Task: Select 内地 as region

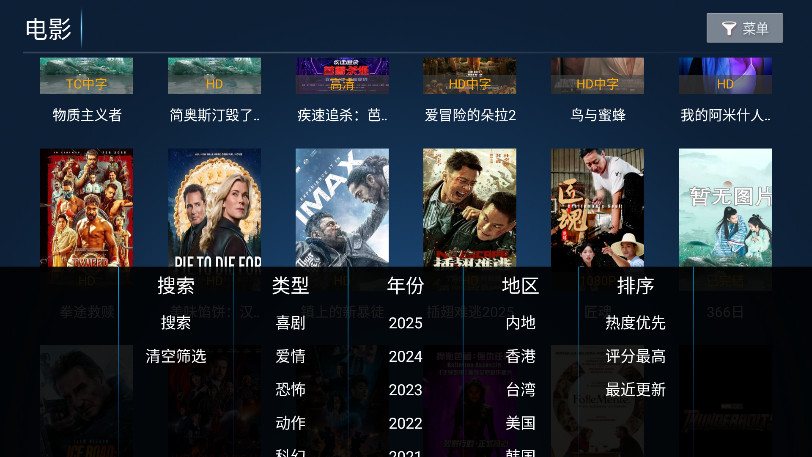Action: [521, 323]
